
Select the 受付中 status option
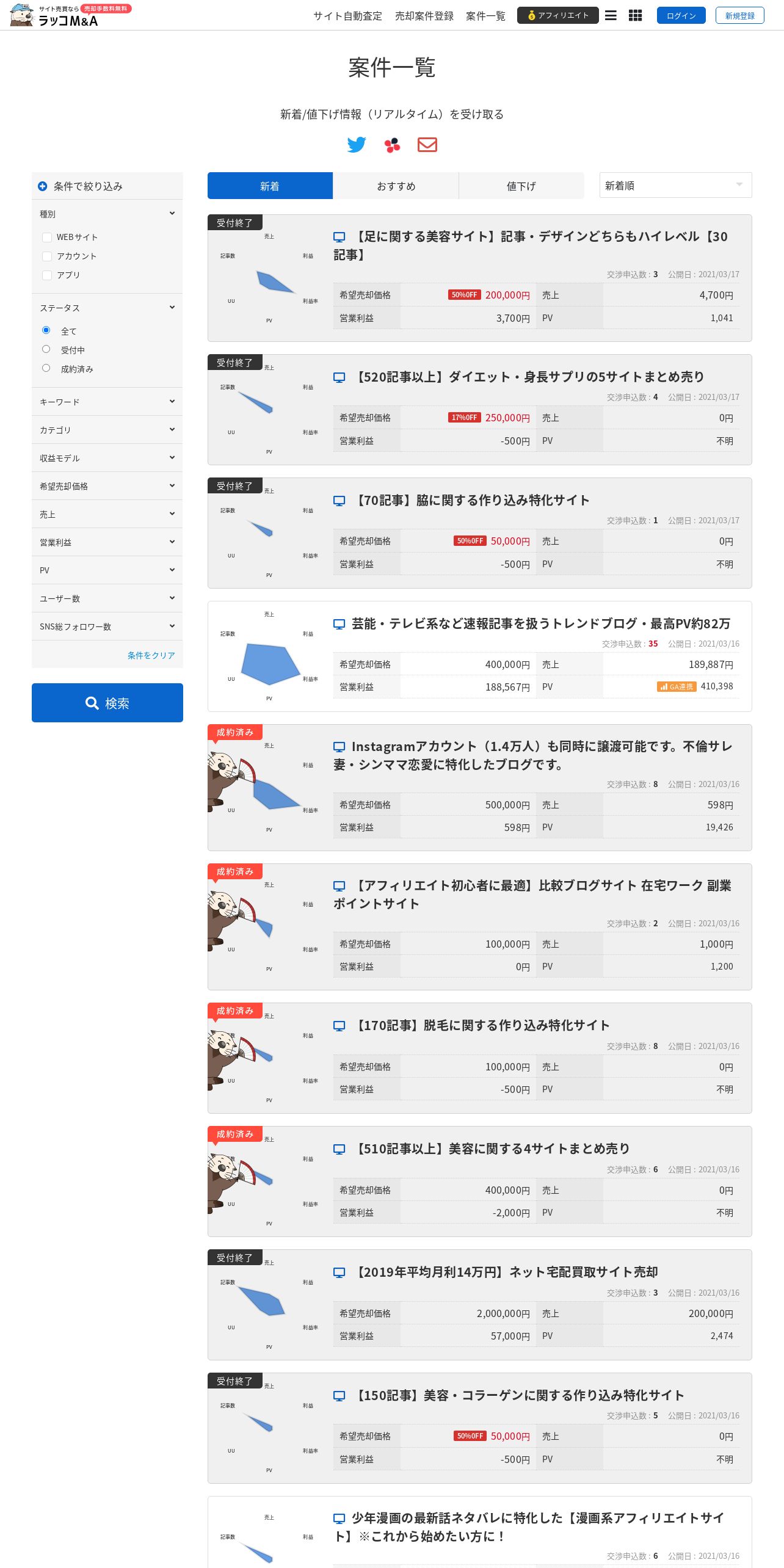[x=46, y=349]
